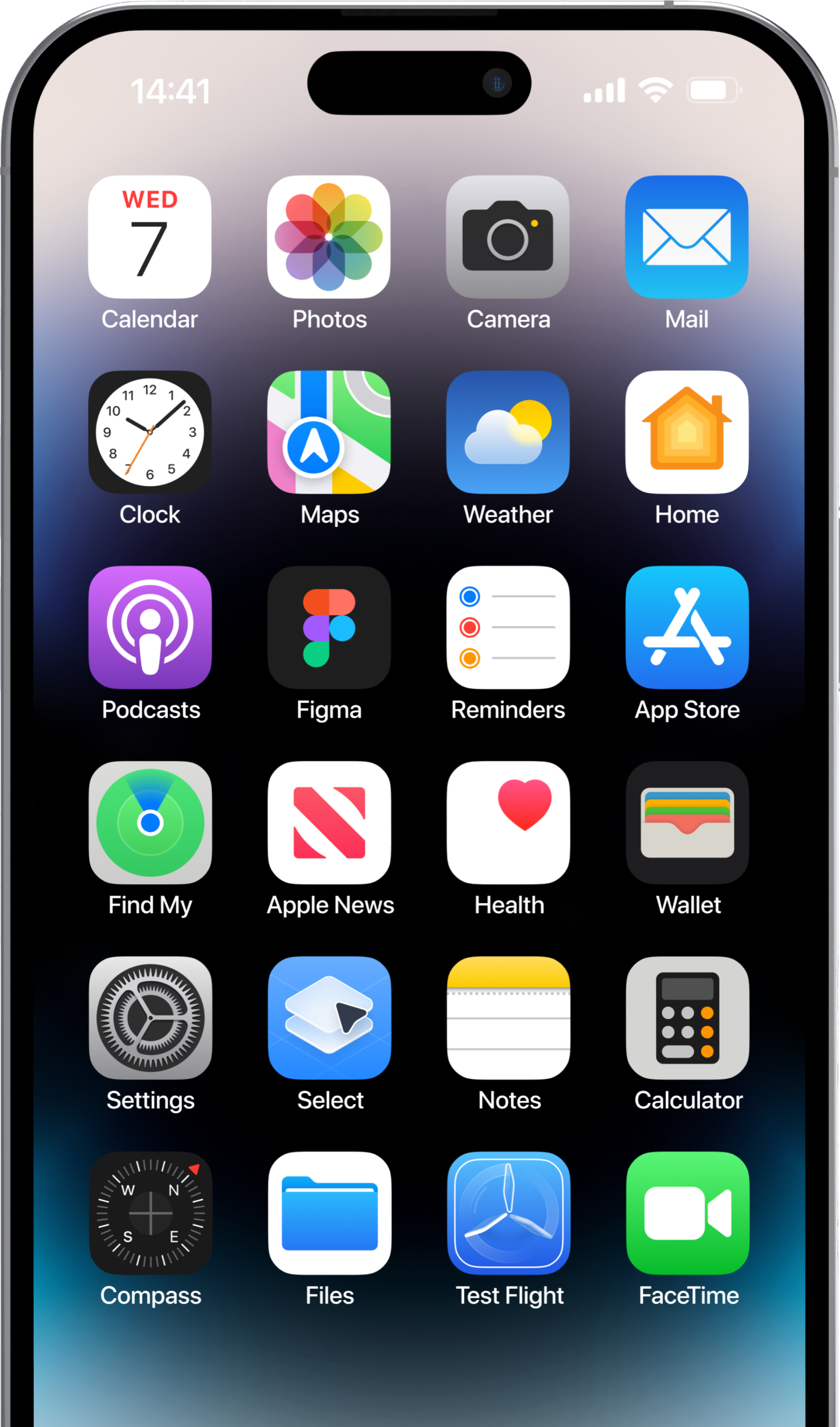Launch the Health app
Image resolution: width=840 pixels, height=1427 pixels.
[508, 822]
